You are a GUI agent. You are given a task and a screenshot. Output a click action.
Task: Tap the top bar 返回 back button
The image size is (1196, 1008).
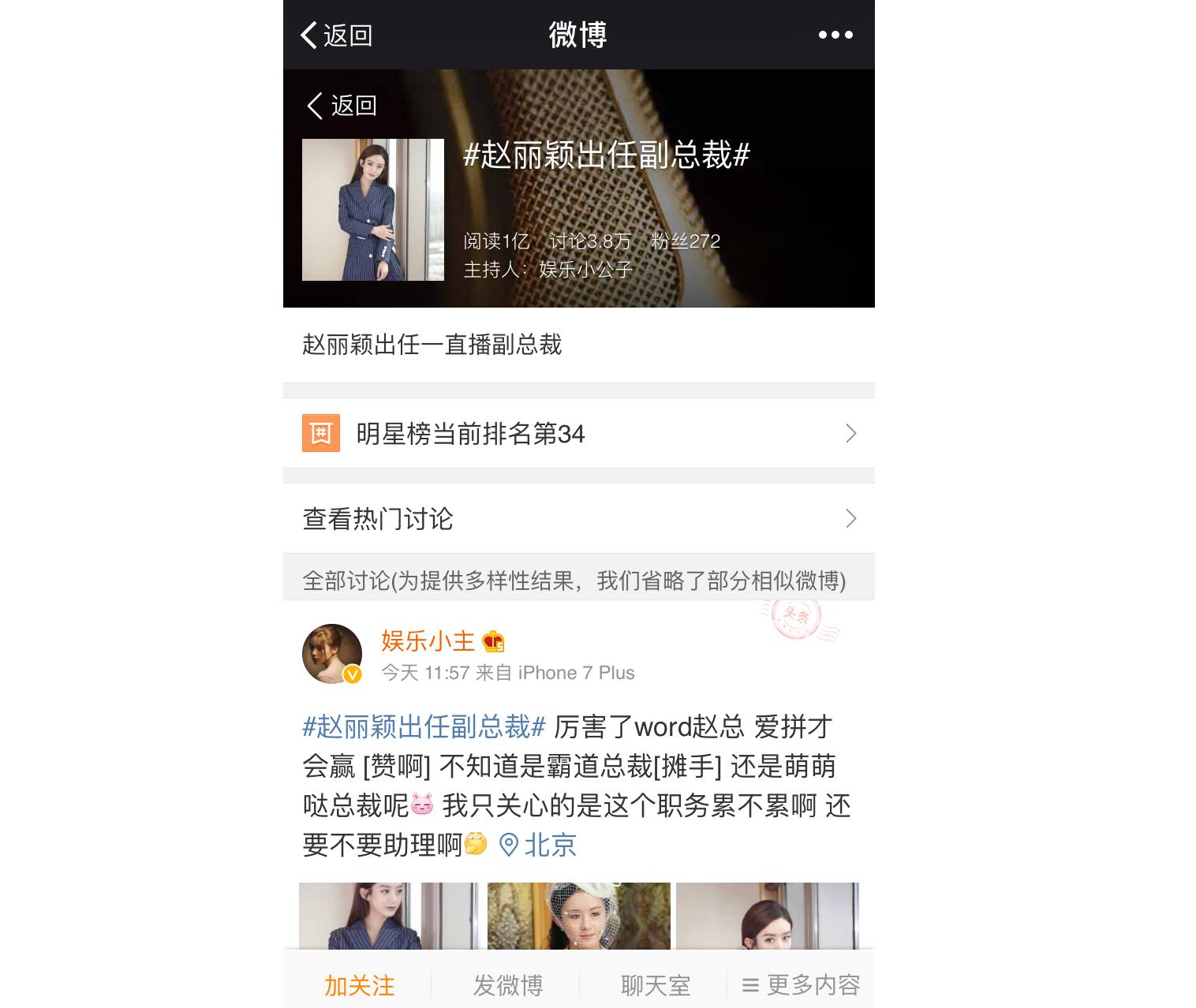(336, 35)
